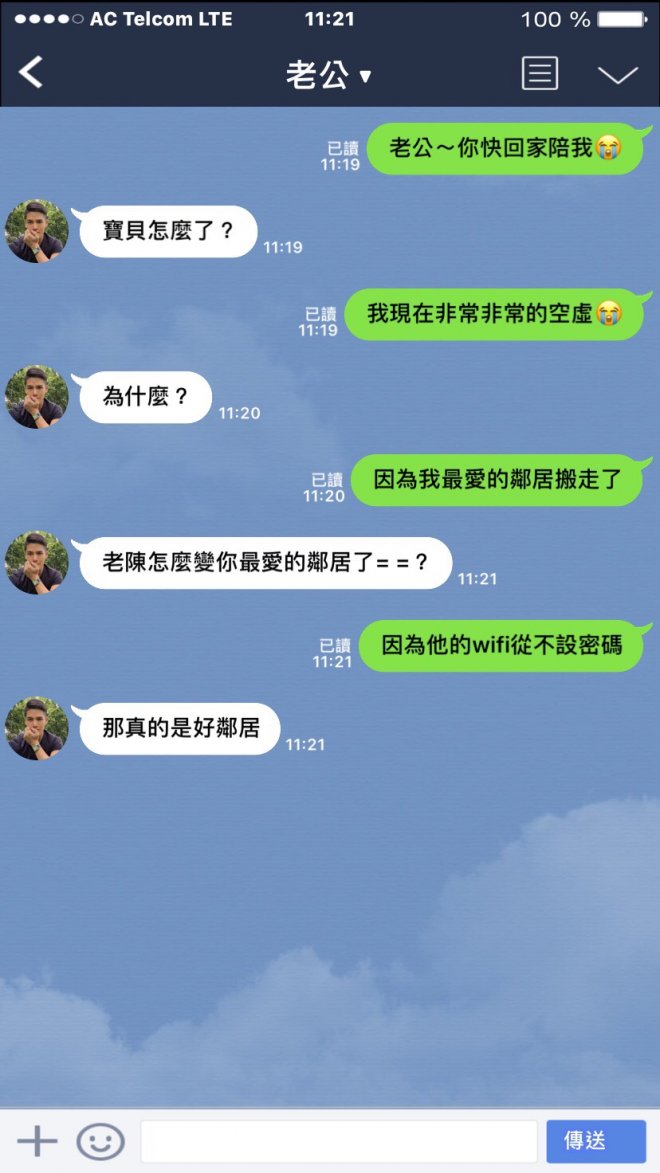
Task: Expand the chat options chevron menu
Action: [x=617, y=75]
